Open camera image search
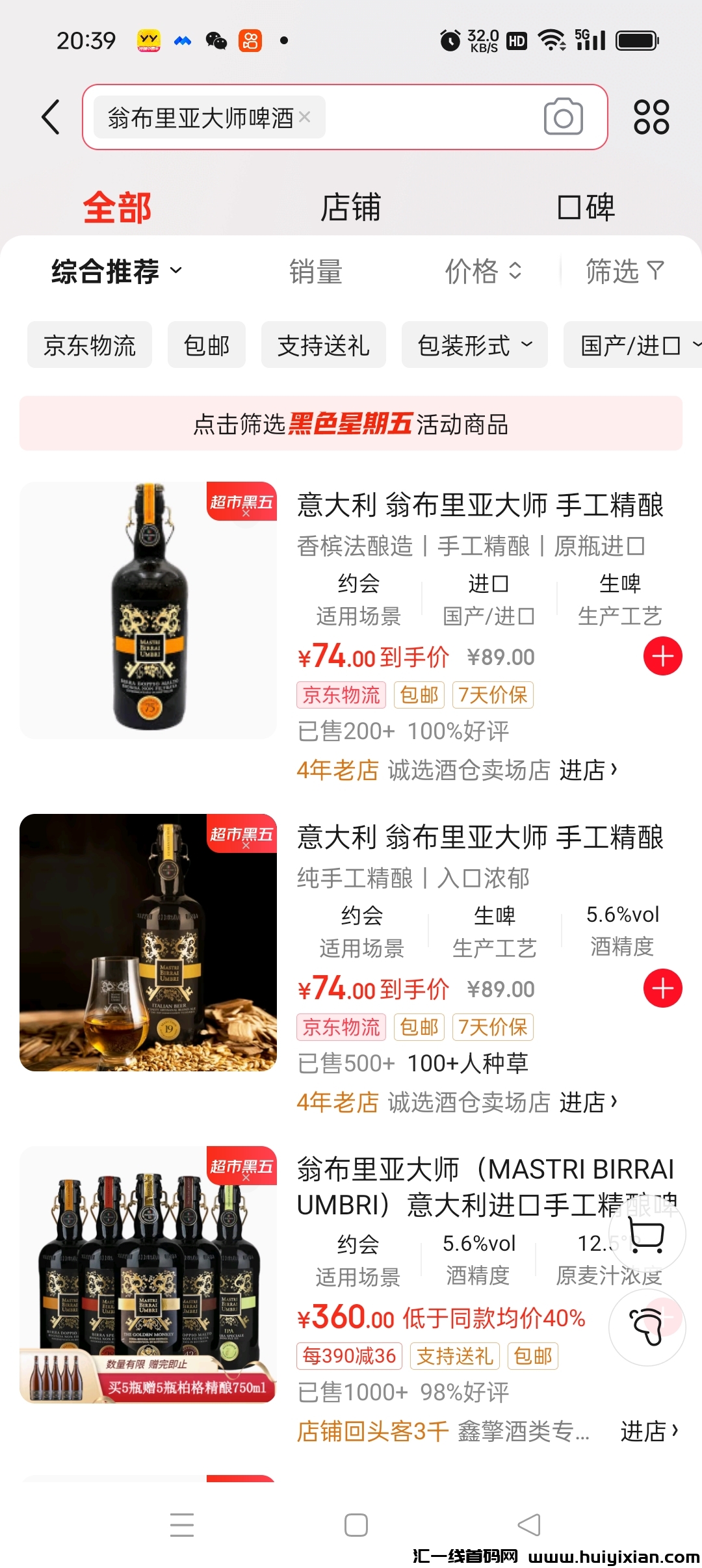 (563, 118)
